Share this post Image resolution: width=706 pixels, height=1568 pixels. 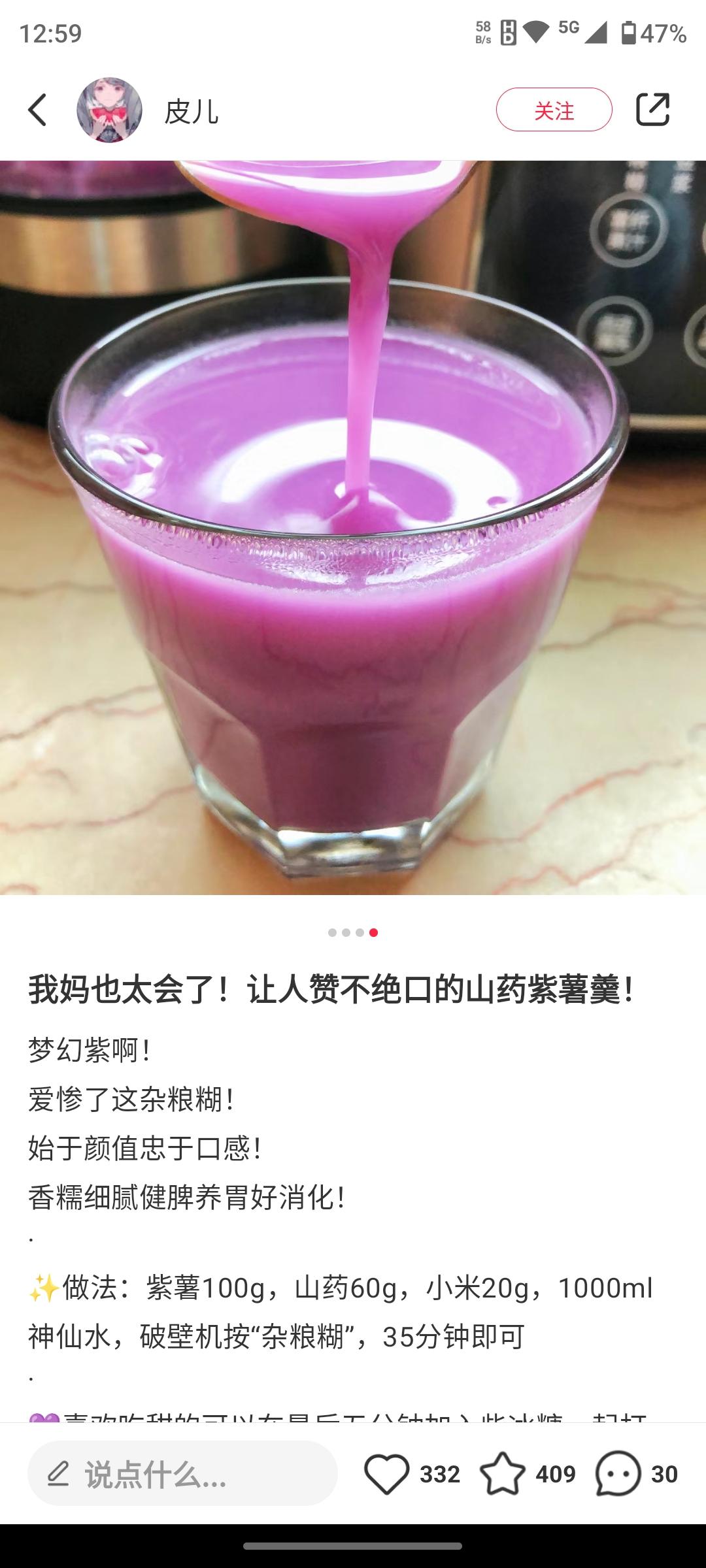click(652, 109)
